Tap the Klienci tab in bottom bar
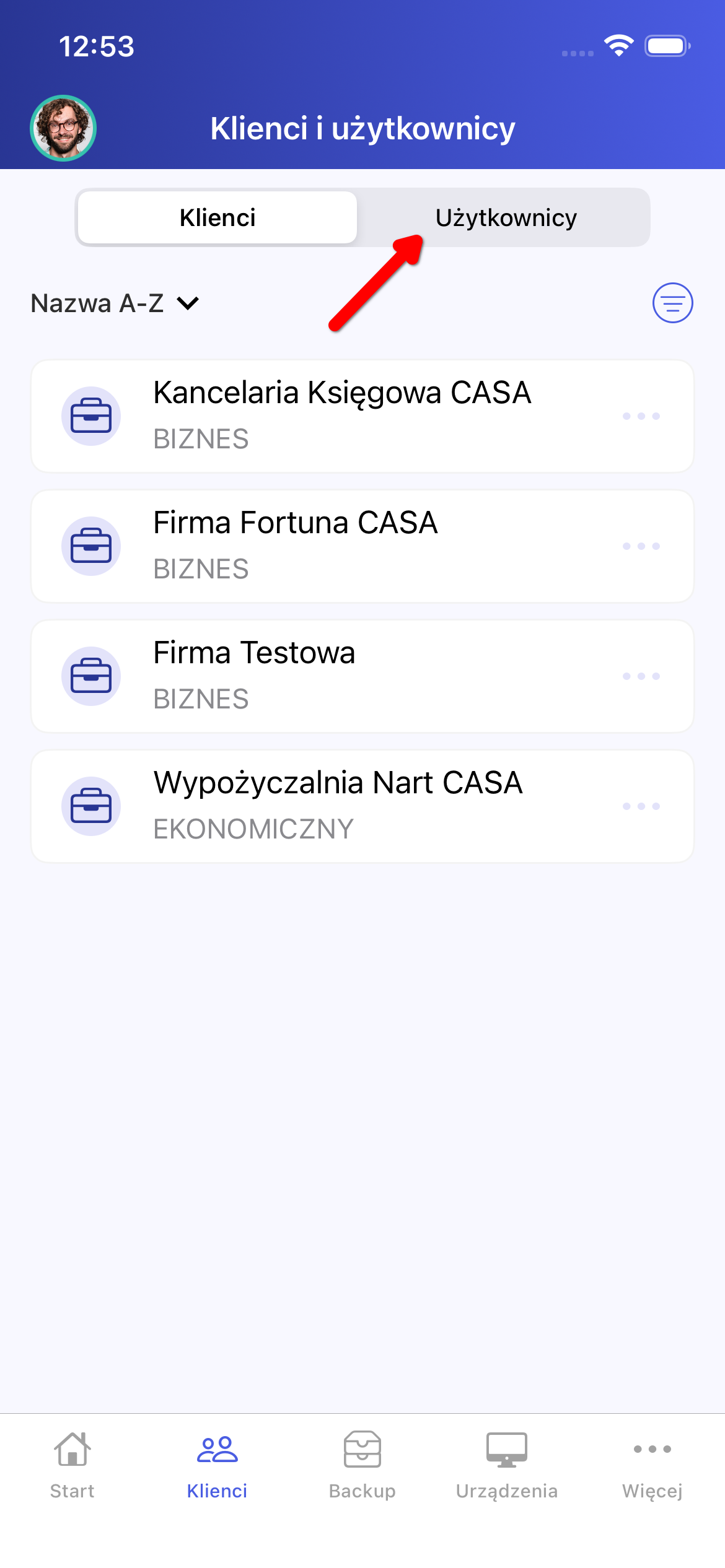The width and height of the screenshot is (725, 1568). point(217,1465)
